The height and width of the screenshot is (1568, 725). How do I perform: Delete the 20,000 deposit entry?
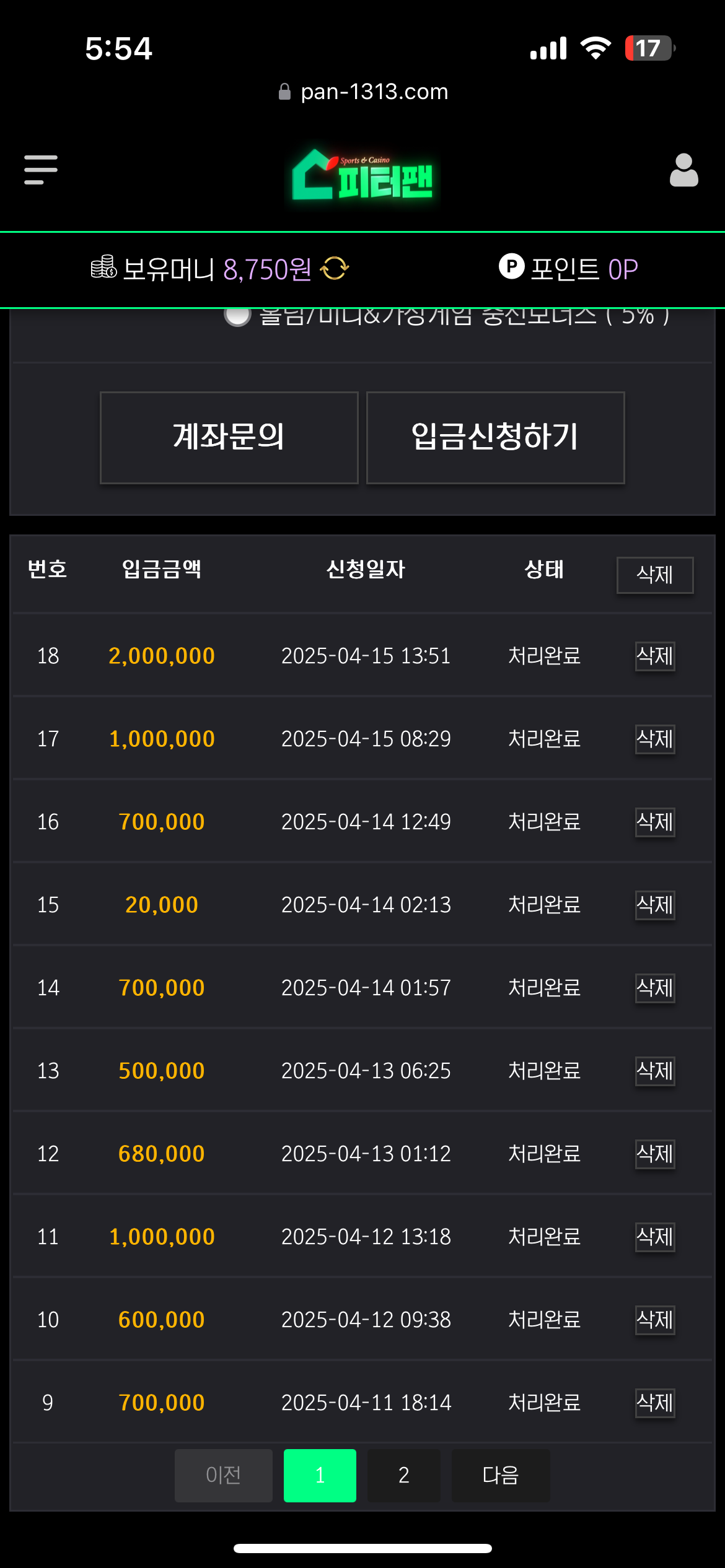[654, 905]
